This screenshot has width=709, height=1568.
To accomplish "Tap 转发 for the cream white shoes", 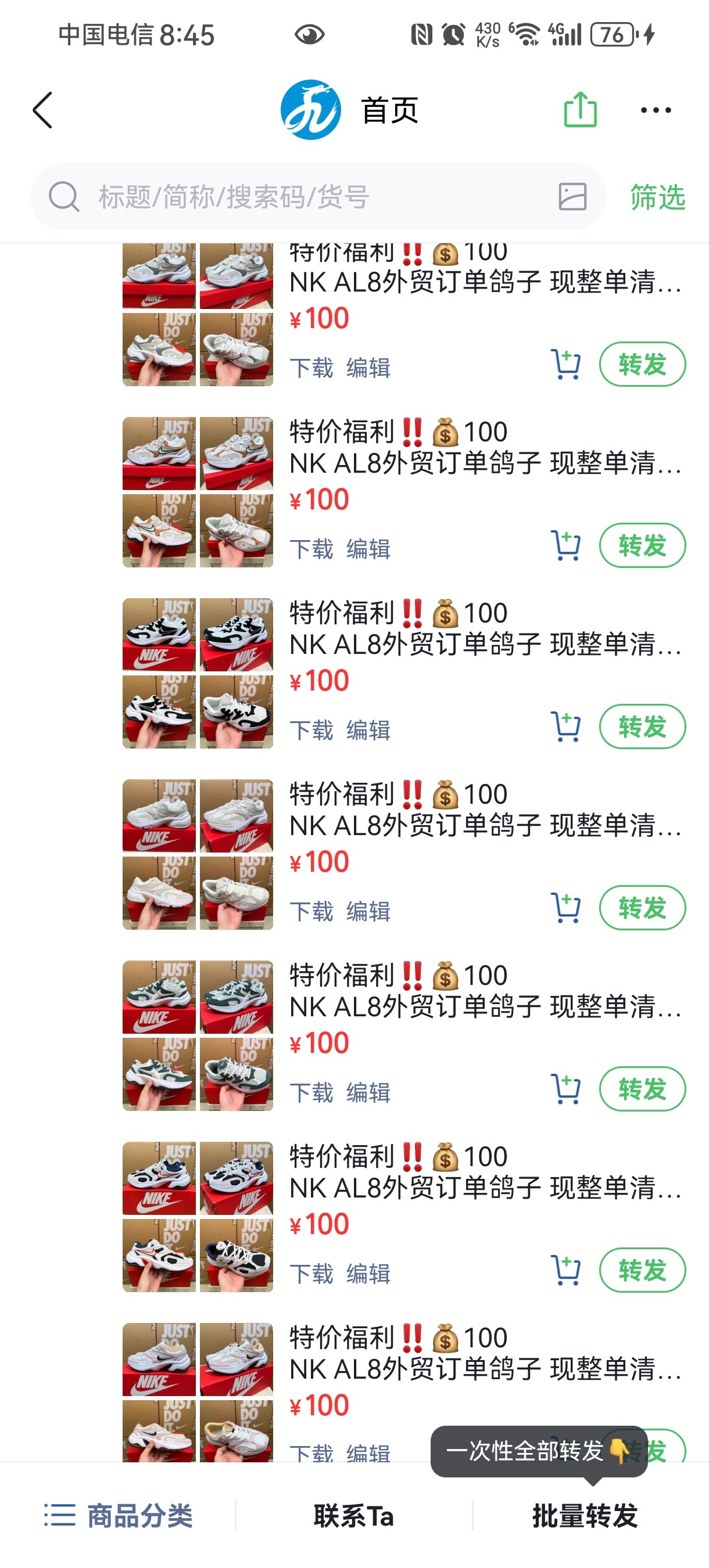I will [x=642, y=908].
